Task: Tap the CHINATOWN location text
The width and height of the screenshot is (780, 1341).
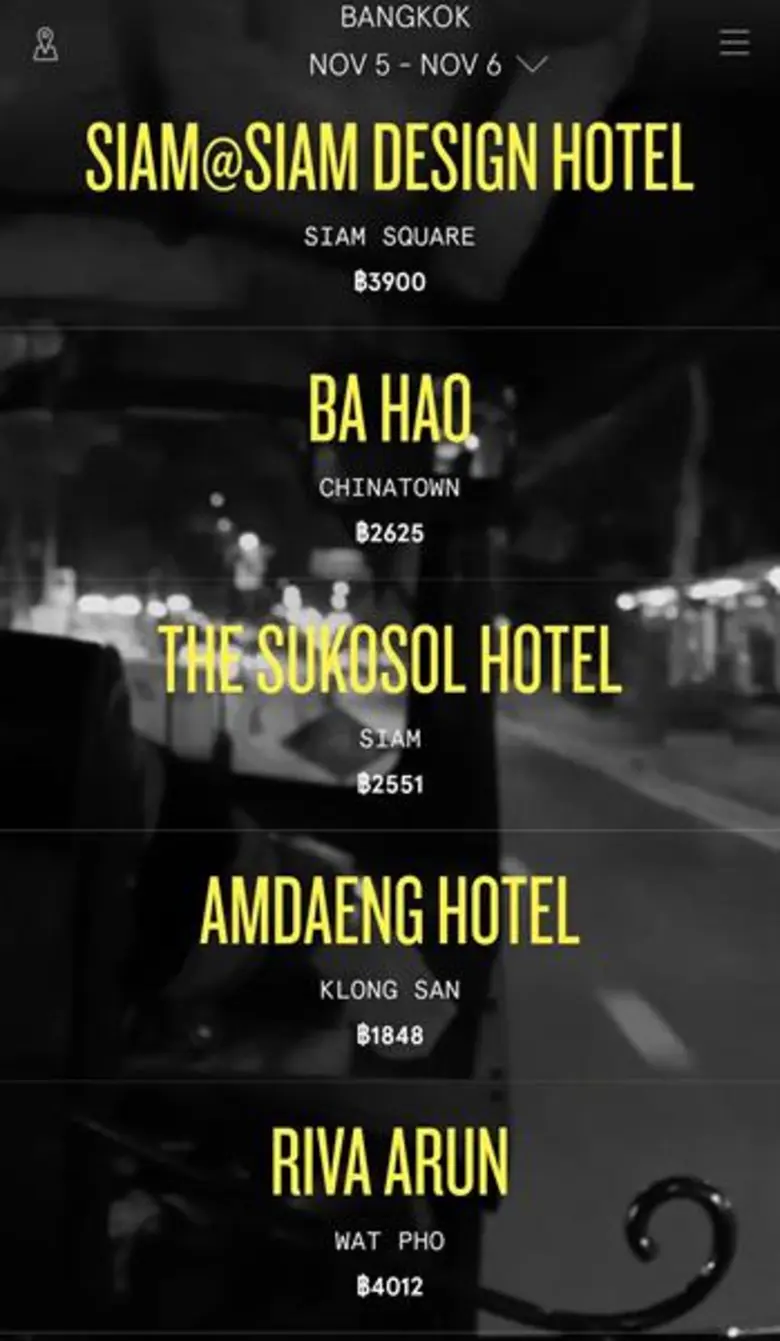Action: pyautogui.click(x=390, y=489)
